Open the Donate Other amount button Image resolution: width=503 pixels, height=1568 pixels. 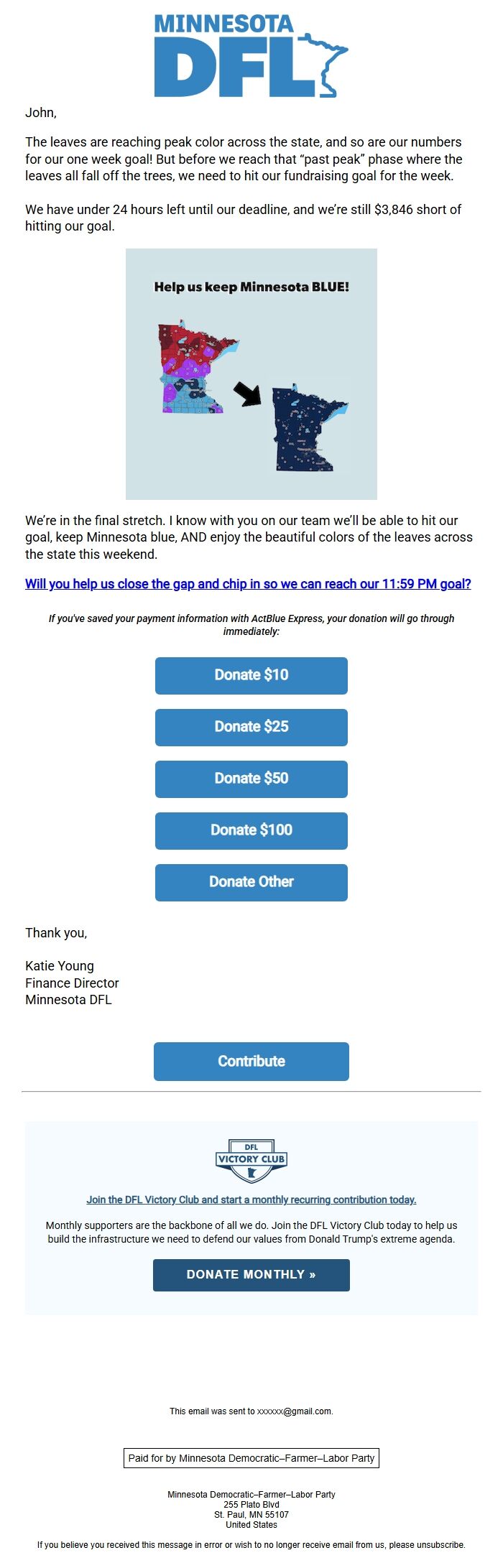point(251,882)
